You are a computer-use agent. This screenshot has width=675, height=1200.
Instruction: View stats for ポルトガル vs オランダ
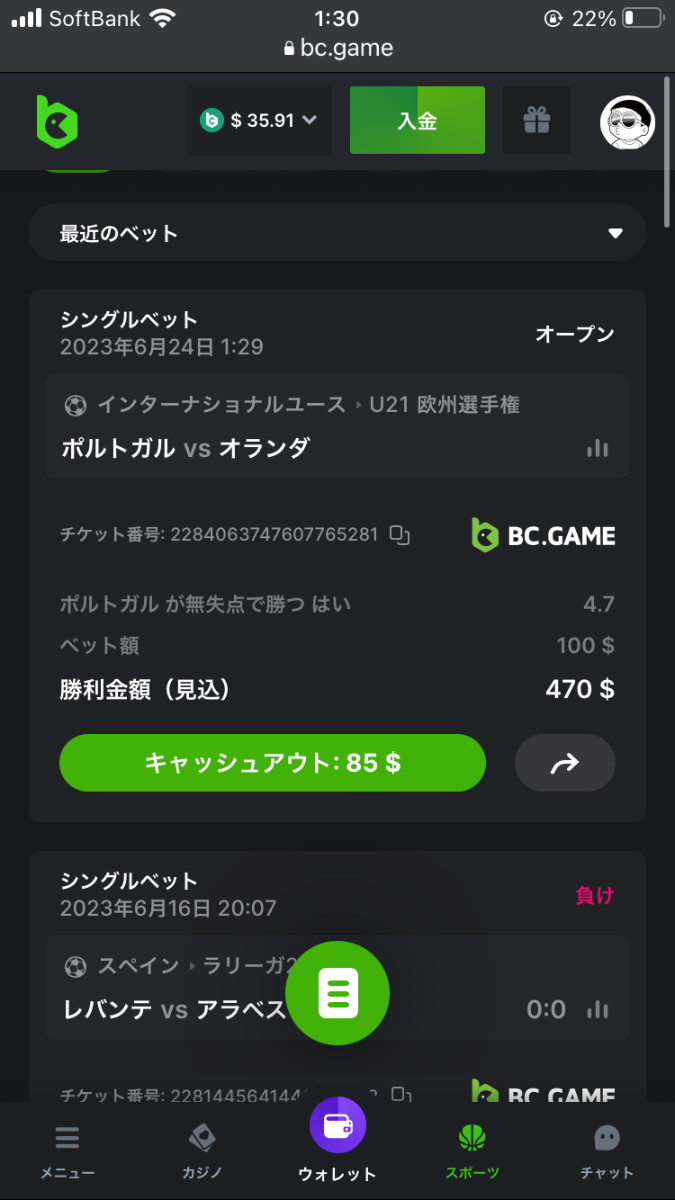[598, 448]
